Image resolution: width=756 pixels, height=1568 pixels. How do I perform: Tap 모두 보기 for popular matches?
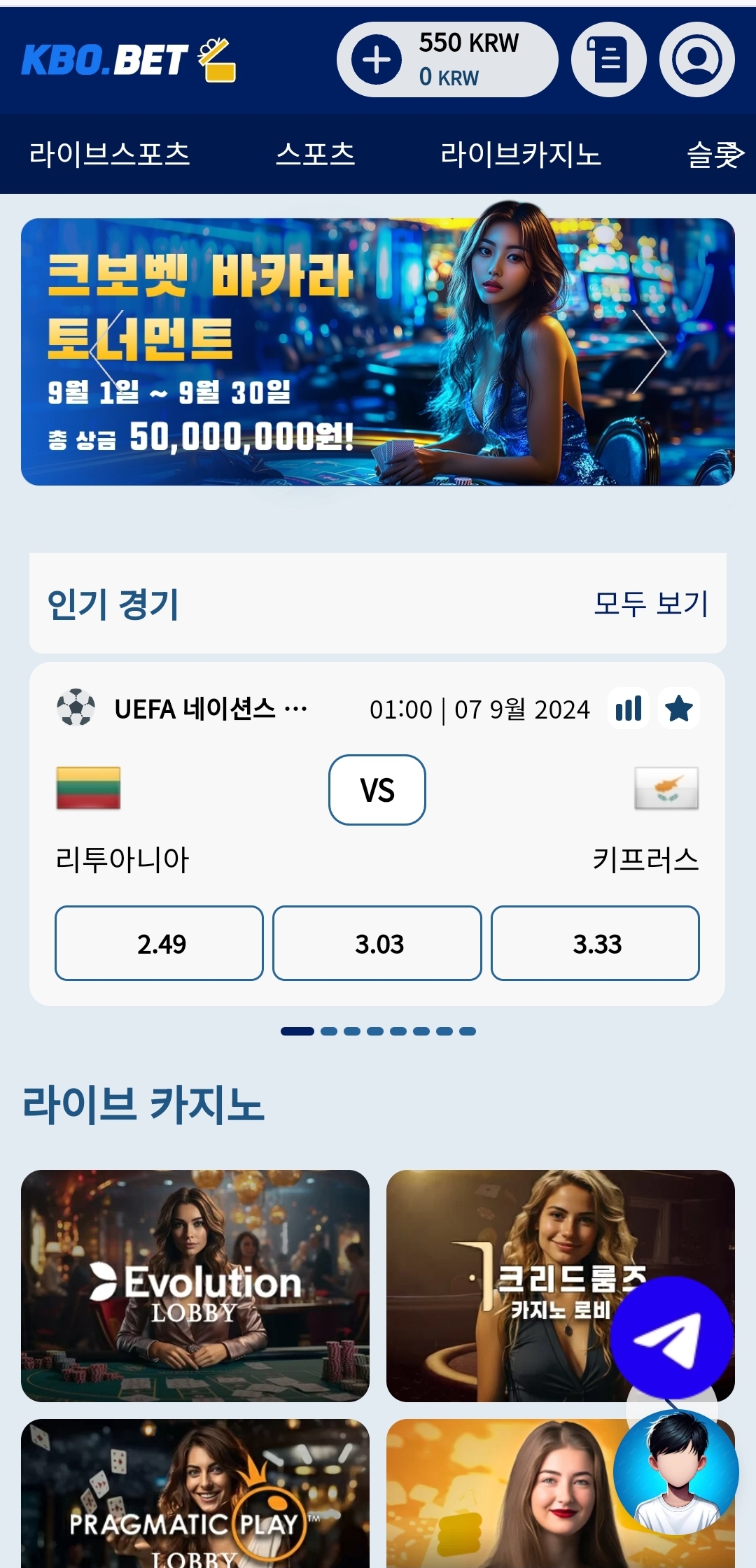point(650,603)
